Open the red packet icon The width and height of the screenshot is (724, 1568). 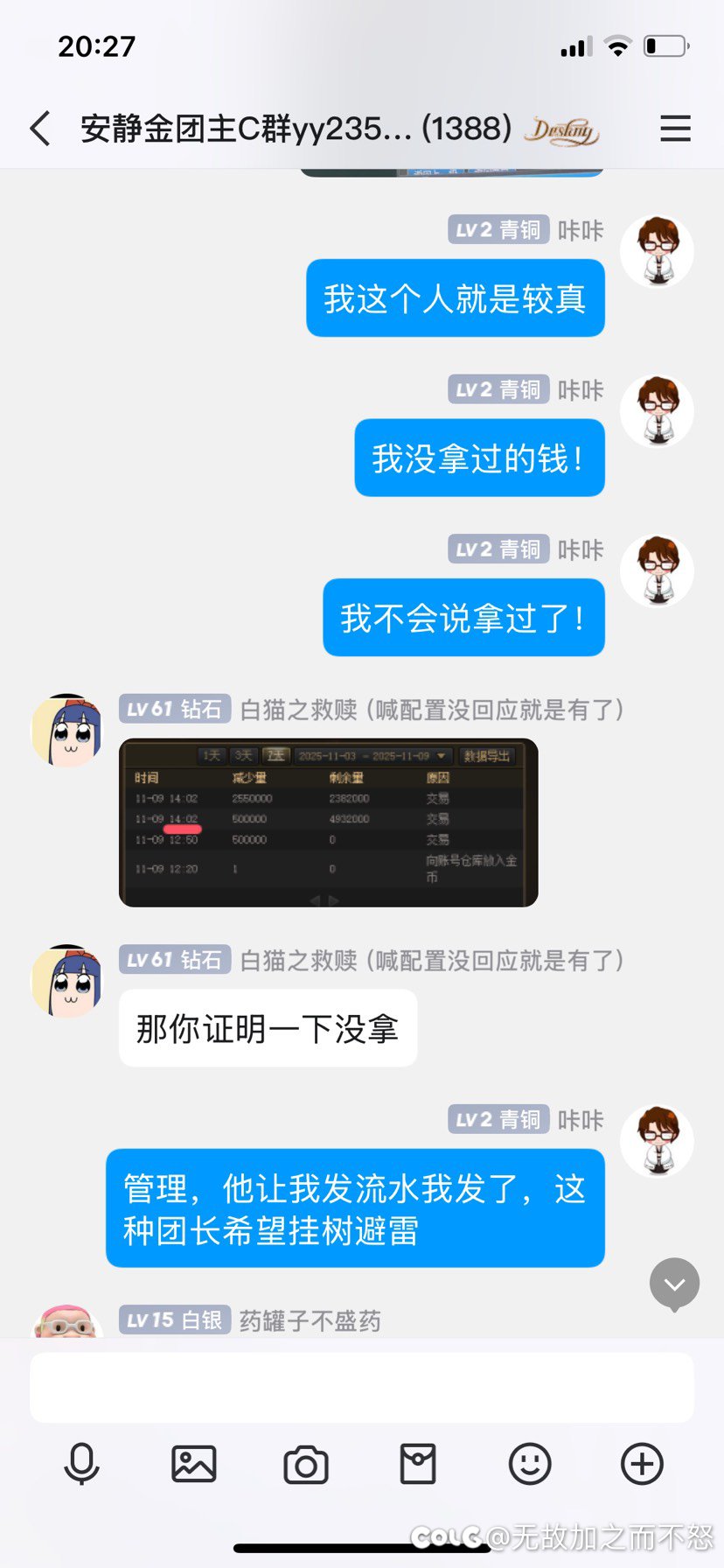tap(418, 1464)
